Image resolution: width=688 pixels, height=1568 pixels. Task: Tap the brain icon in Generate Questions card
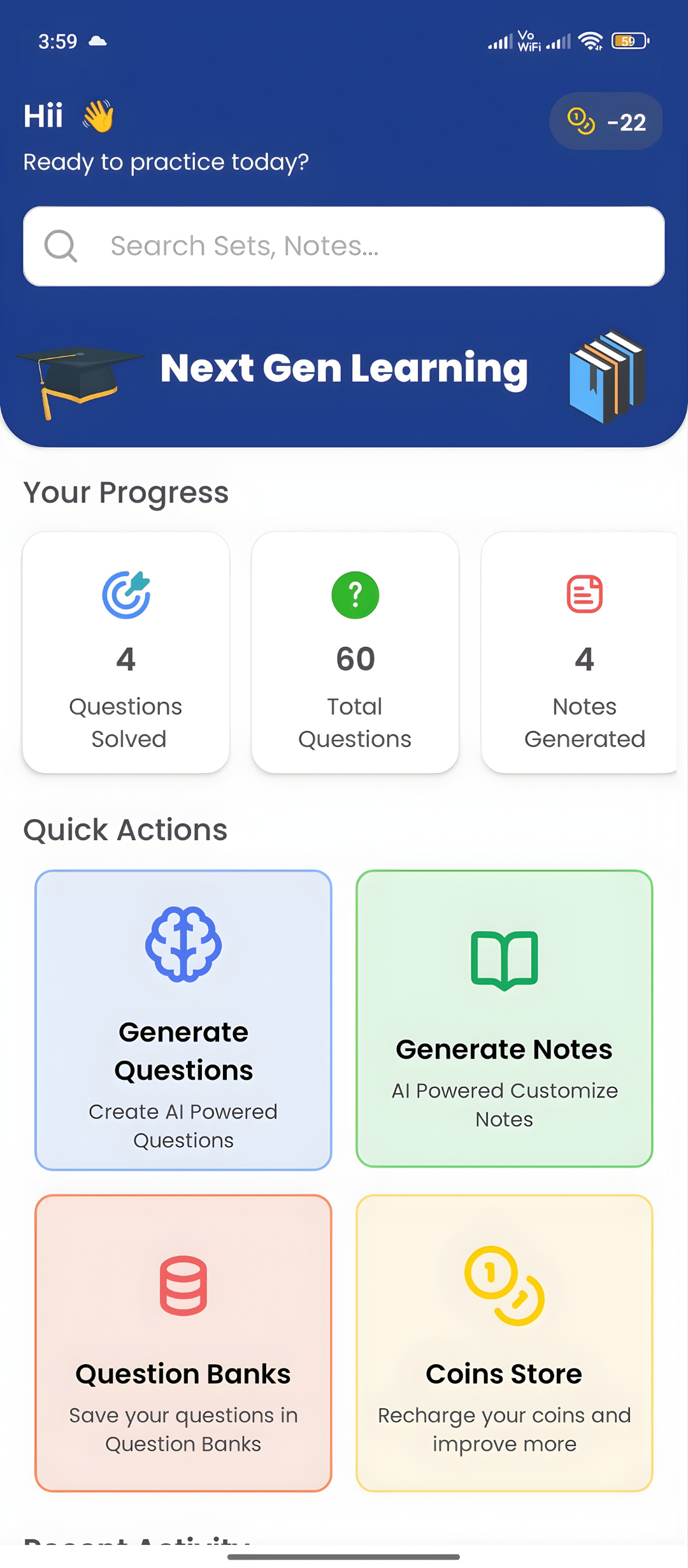(x=183, y=943)
